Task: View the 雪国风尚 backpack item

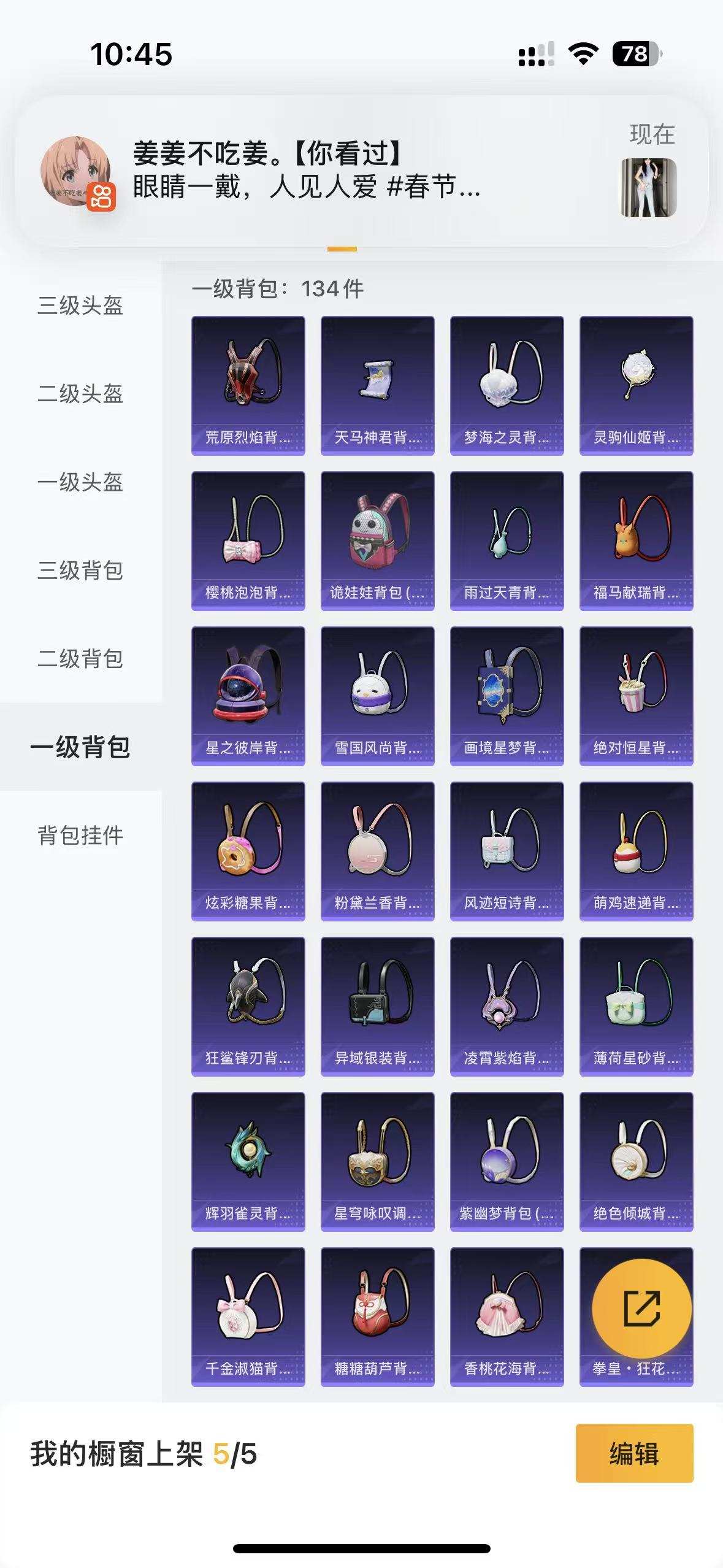Action: [377, 696]
